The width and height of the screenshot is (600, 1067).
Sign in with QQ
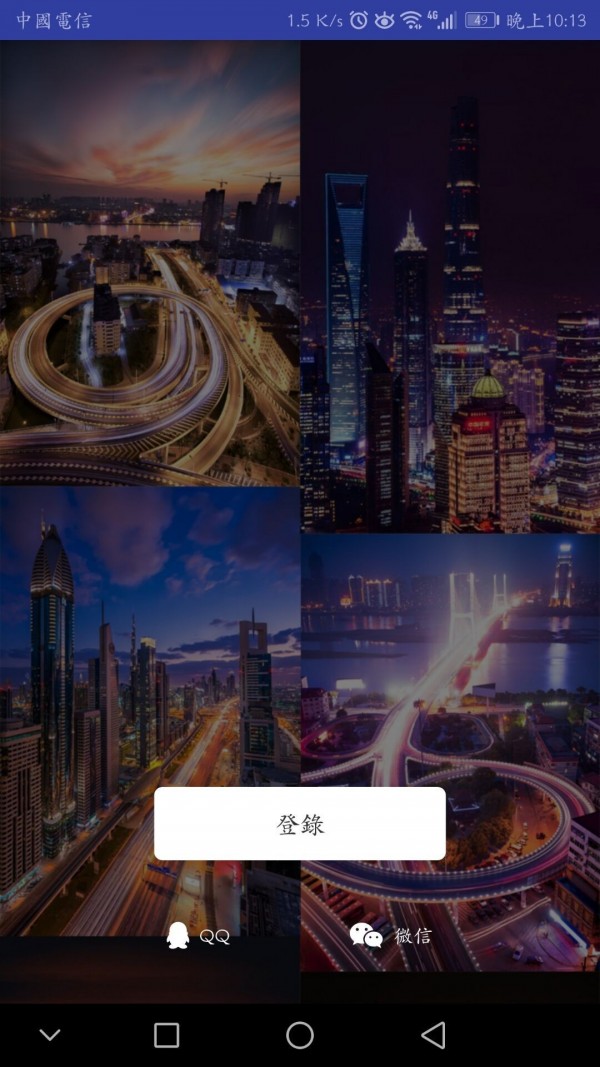coord(198,936)
